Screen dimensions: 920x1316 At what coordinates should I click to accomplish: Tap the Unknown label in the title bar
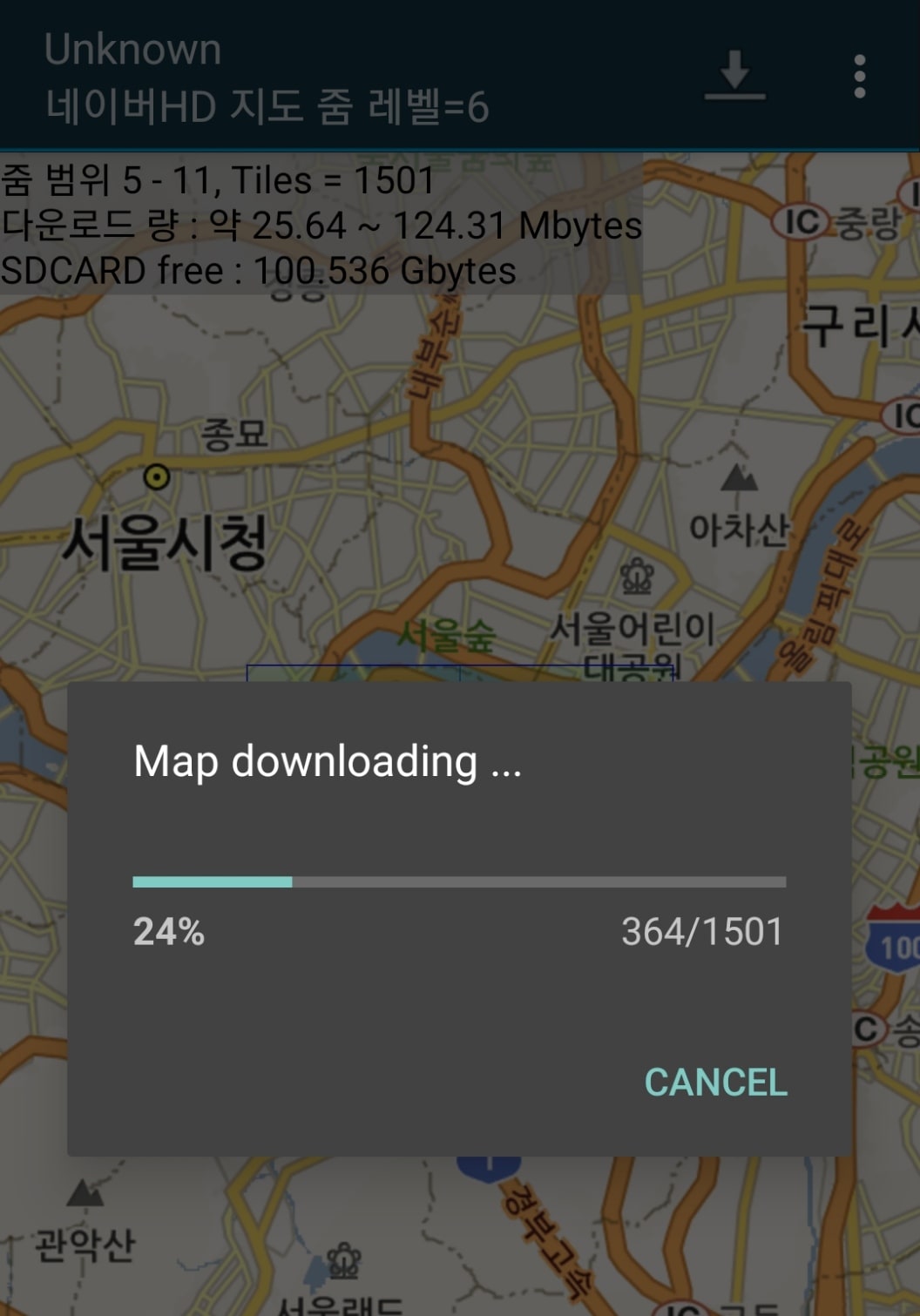point(132,49)
